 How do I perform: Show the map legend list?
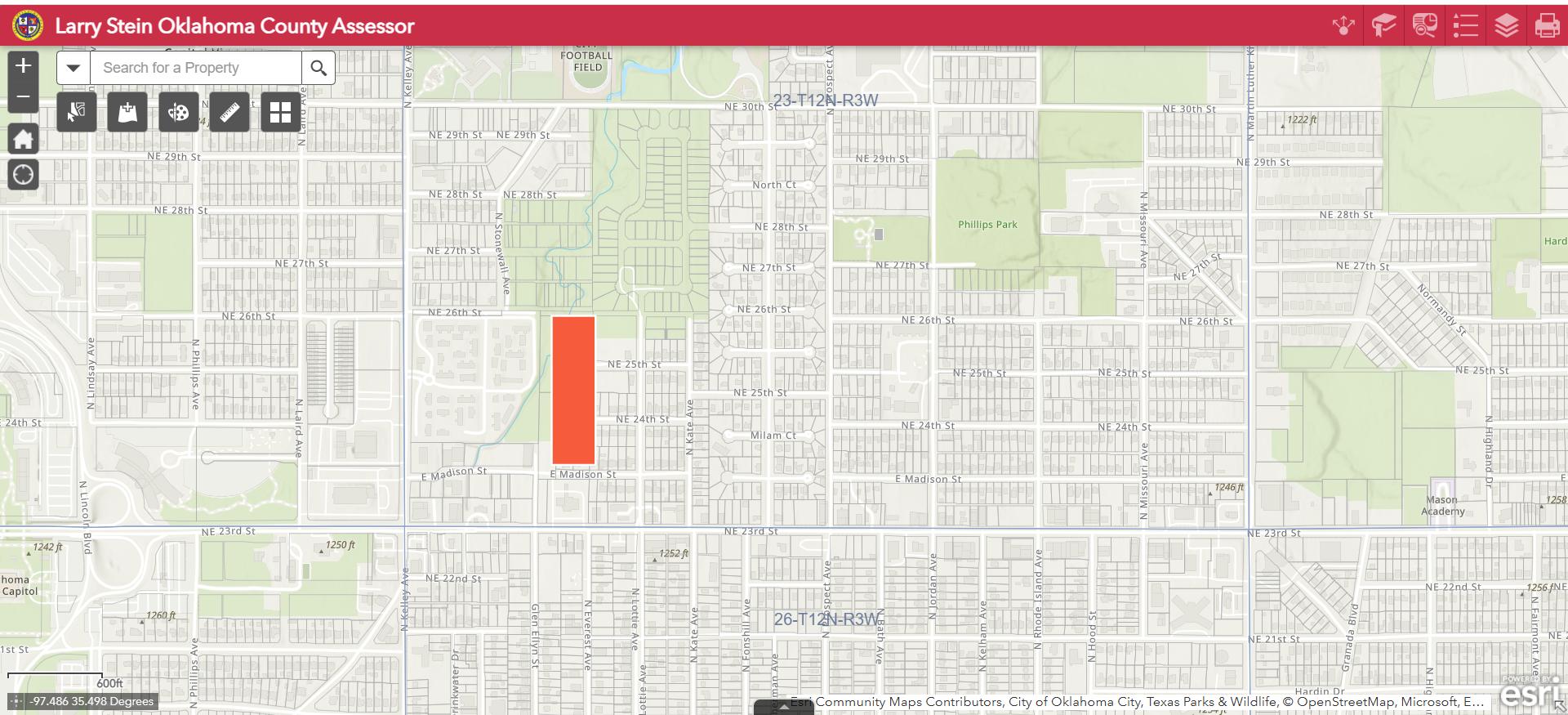pos(1465,25)
